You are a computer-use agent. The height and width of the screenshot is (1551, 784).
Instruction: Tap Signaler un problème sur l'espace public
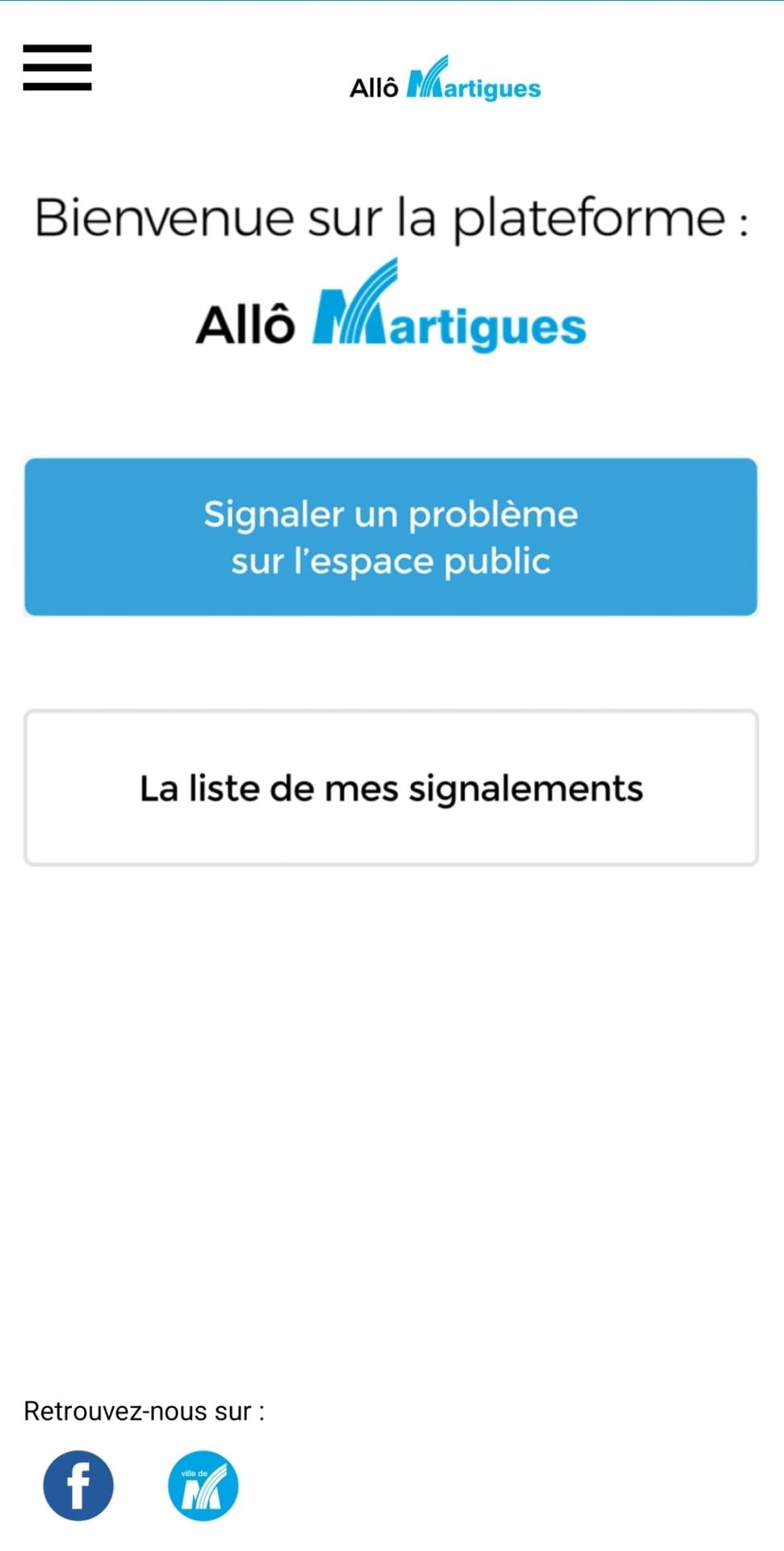pos(391,537)
